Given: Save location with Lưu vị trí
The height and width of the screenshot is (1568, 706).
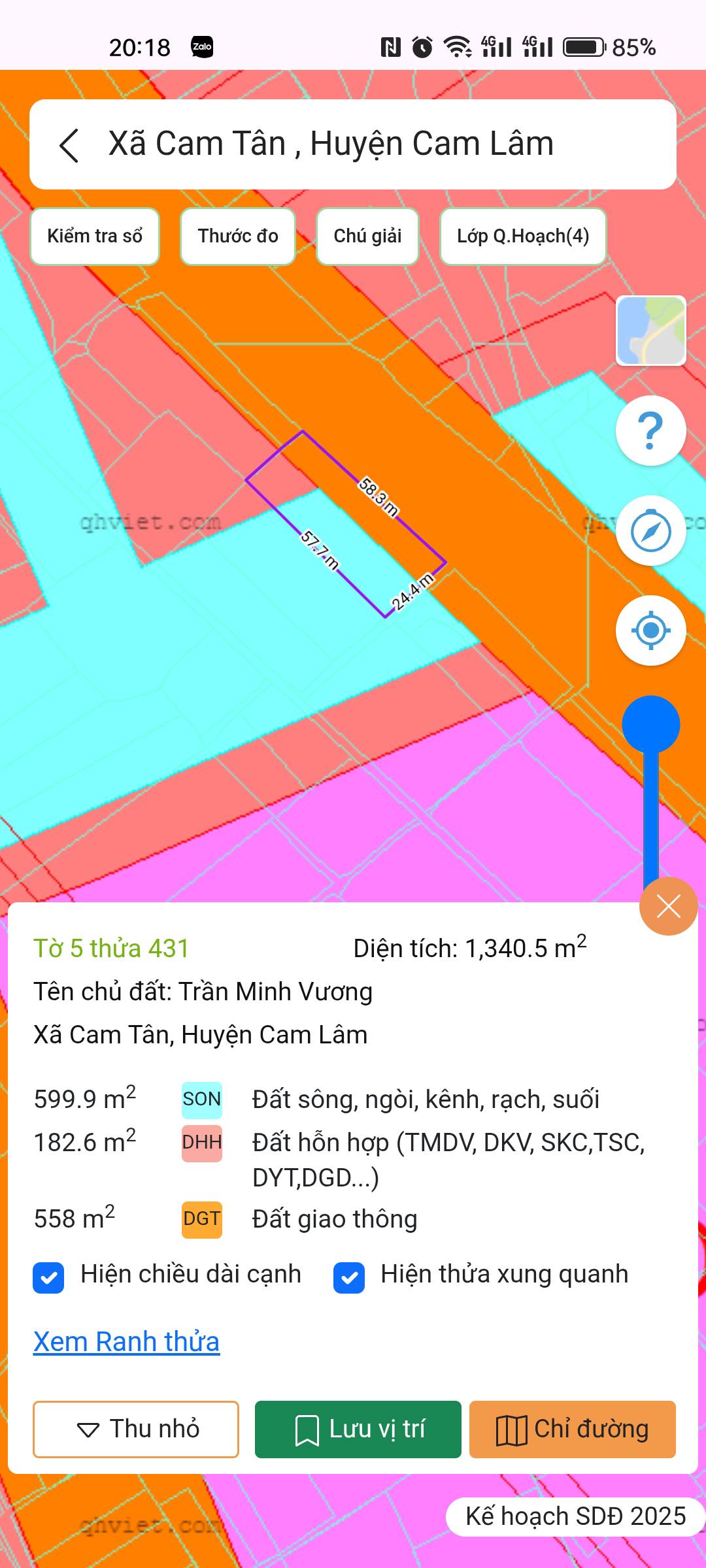Looking at the screenshot, I should (x=358, y=1429).
